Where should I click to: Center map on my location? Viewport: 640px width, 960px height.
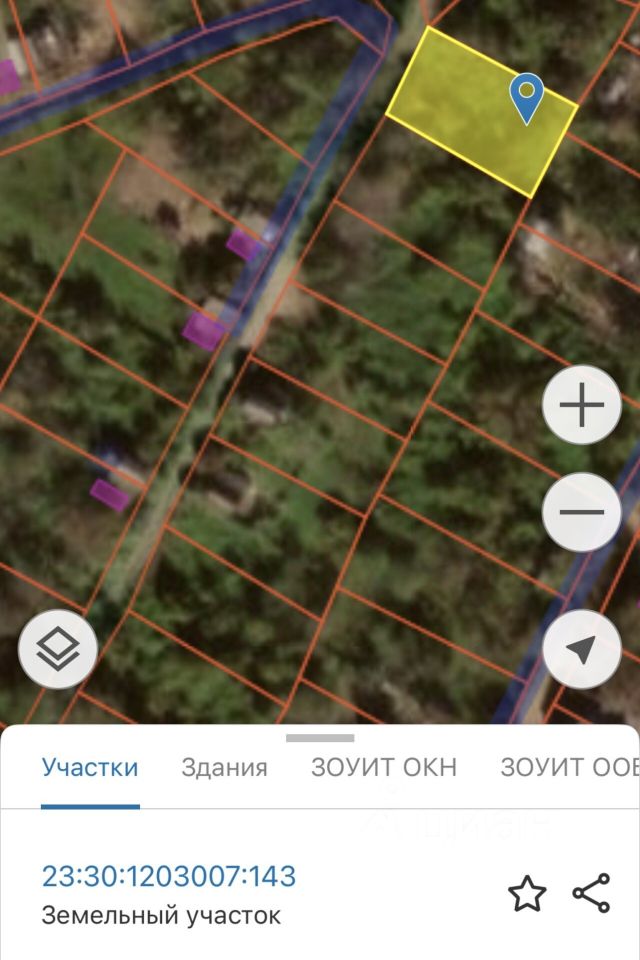click(582, 649)
